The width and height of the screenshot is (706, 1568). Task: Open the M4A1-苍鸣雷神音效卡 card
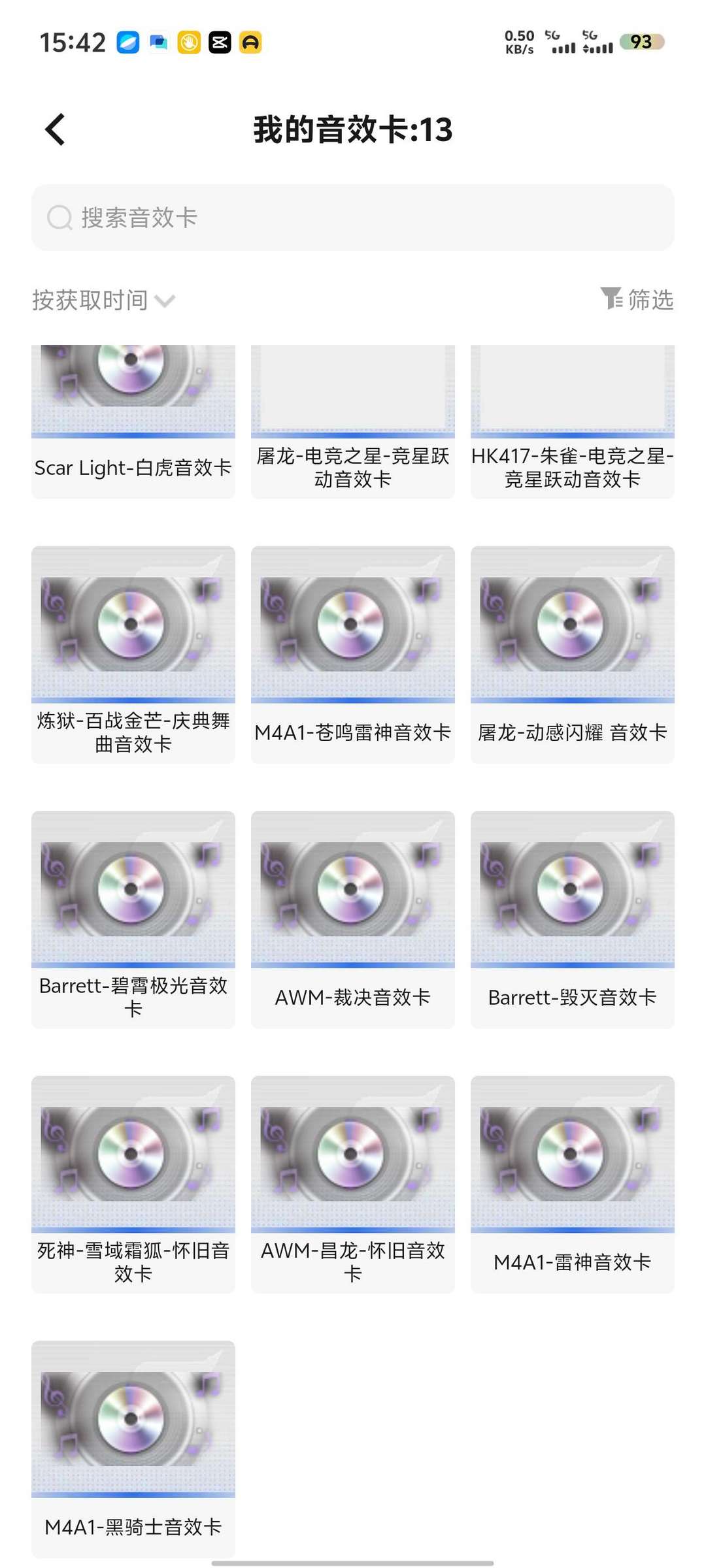coord(353,653)
